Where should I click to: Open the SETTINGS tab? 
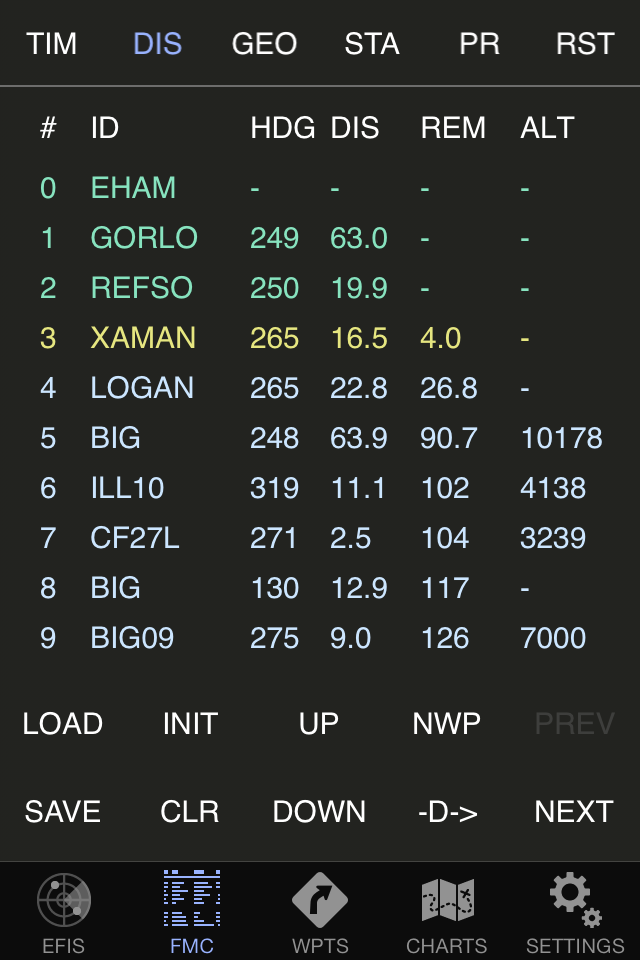pyautogui.click(x=575, y=912)
